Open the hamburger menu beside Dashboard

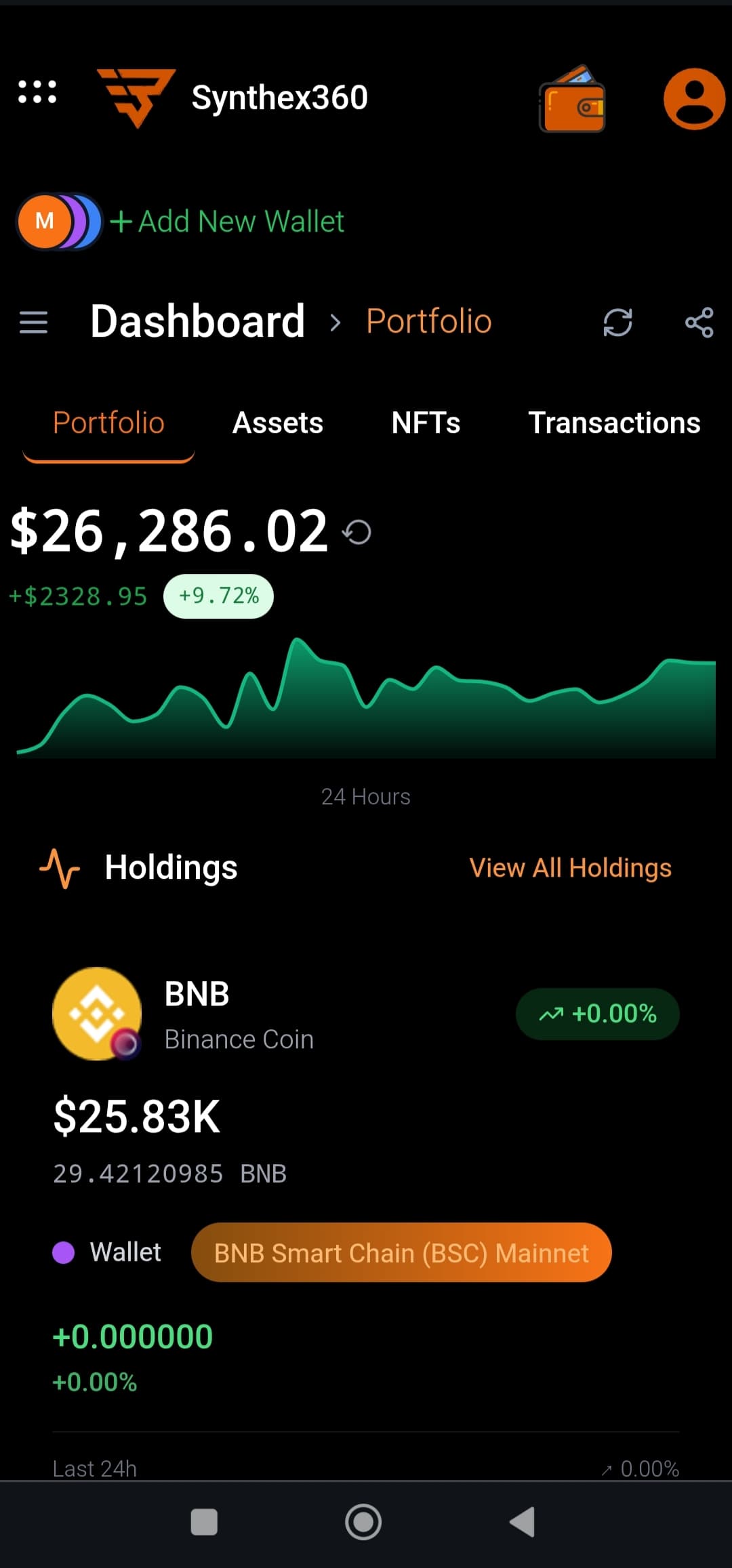pos(33,322)
